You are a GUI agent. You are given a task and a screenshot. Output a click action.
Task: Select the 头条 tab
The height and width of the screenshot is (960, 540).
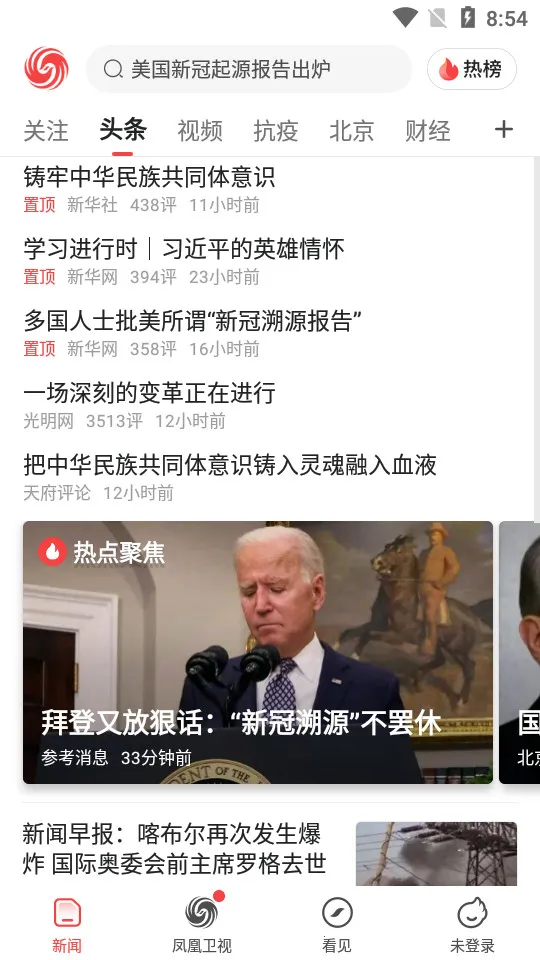(x=123, y=130)
